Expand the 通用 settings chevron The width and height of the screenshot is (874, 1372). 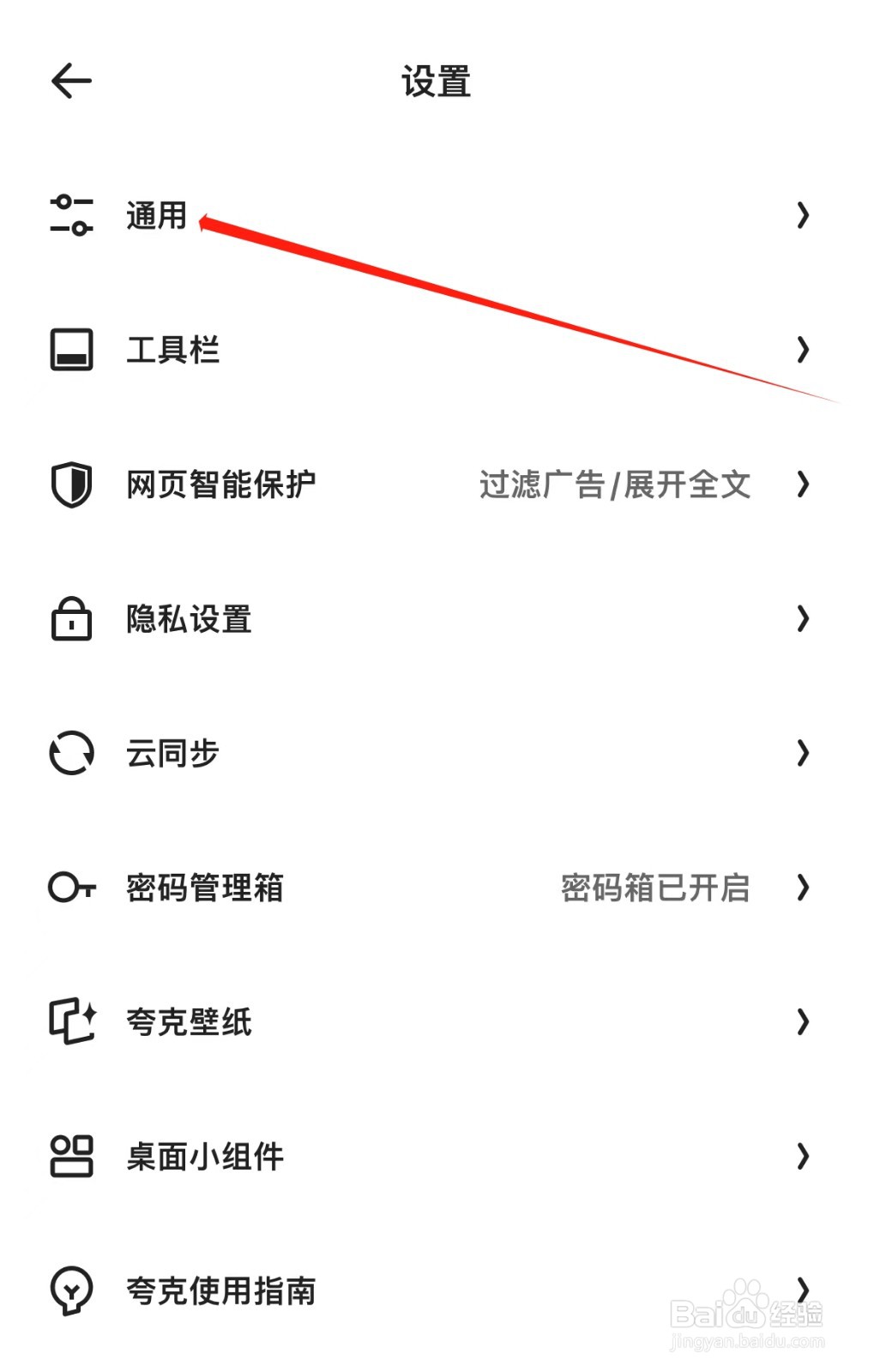[x=802, y=214]
